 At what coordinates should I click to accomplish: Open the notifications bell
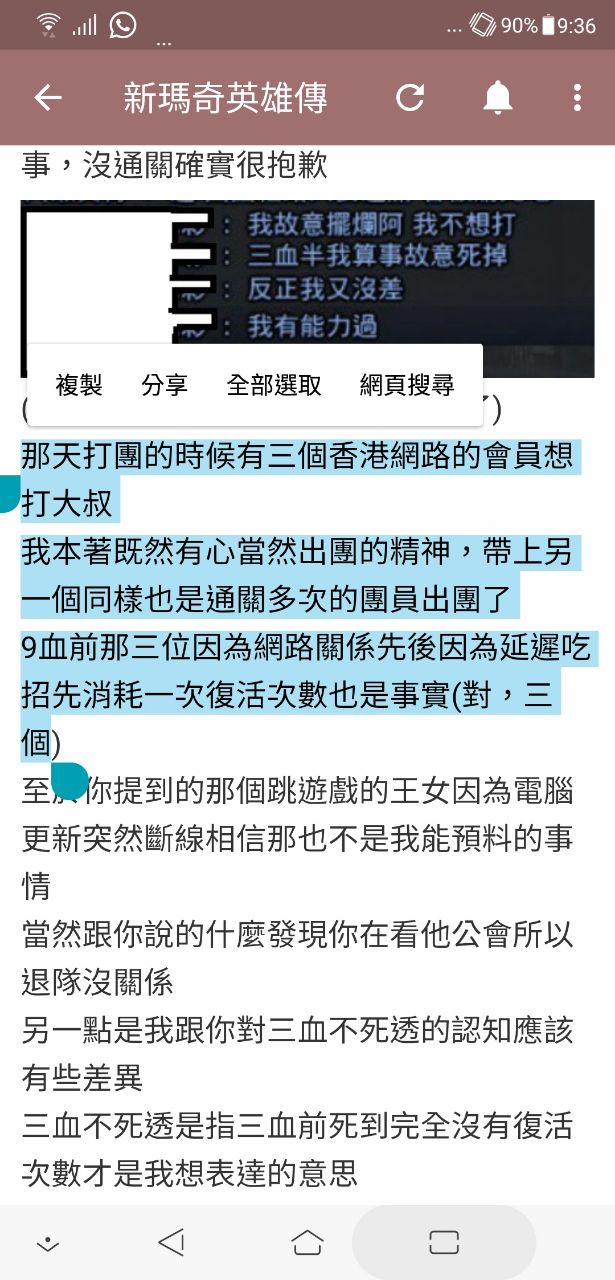498,98
